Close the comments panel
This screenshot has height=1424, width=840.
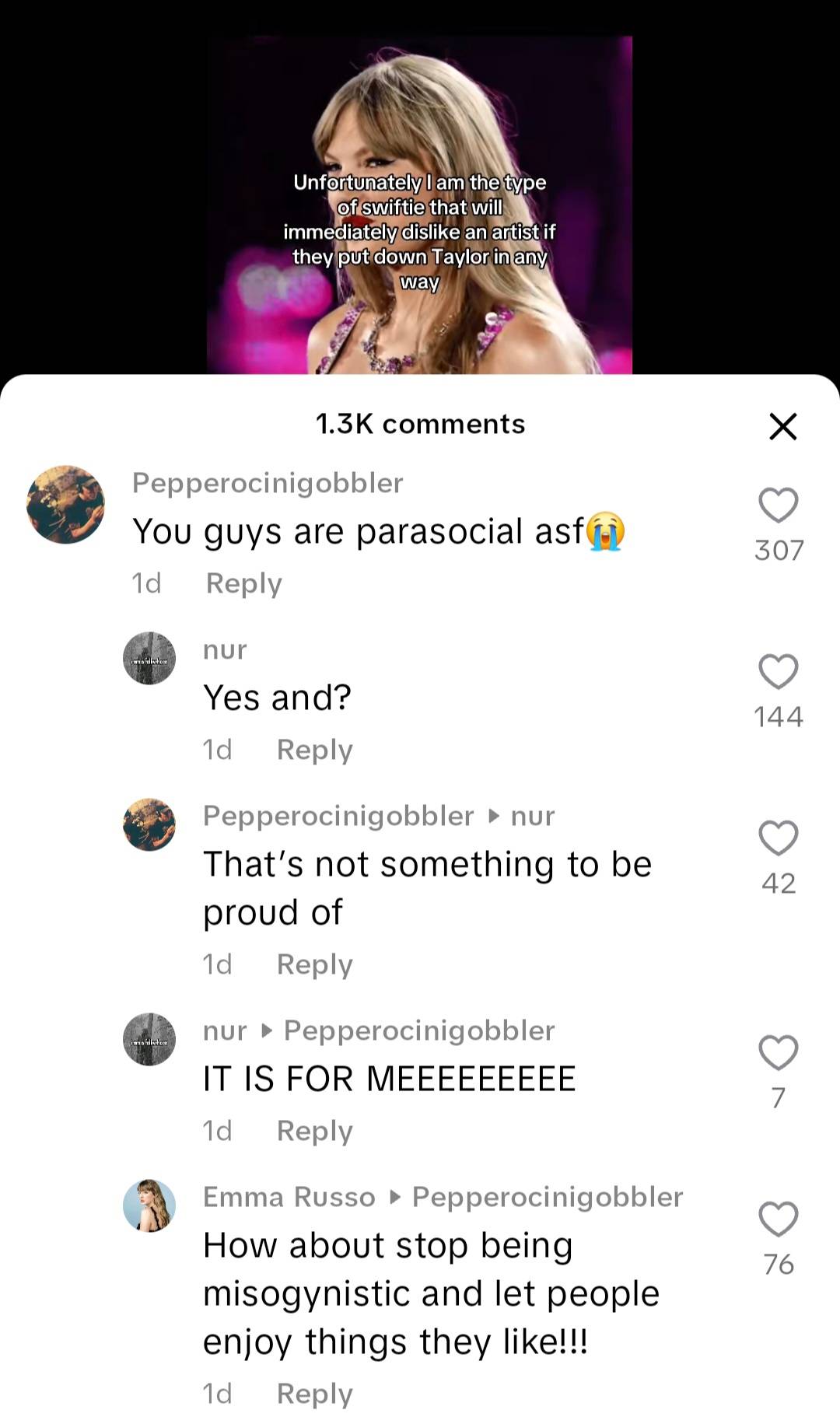coord(782,426)
